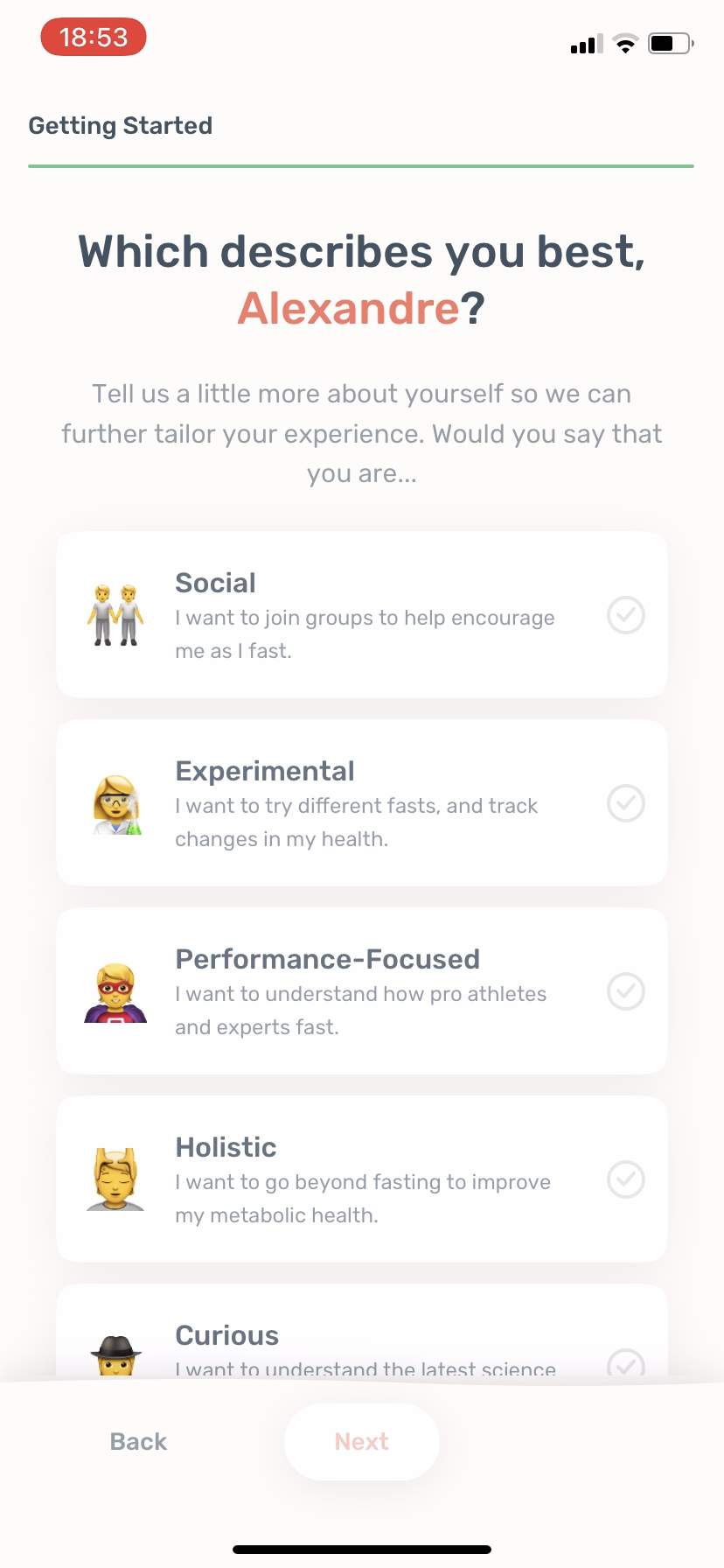Go back to the previous step
Screen dimensions: 724x1568
(x=138, y=1441)
